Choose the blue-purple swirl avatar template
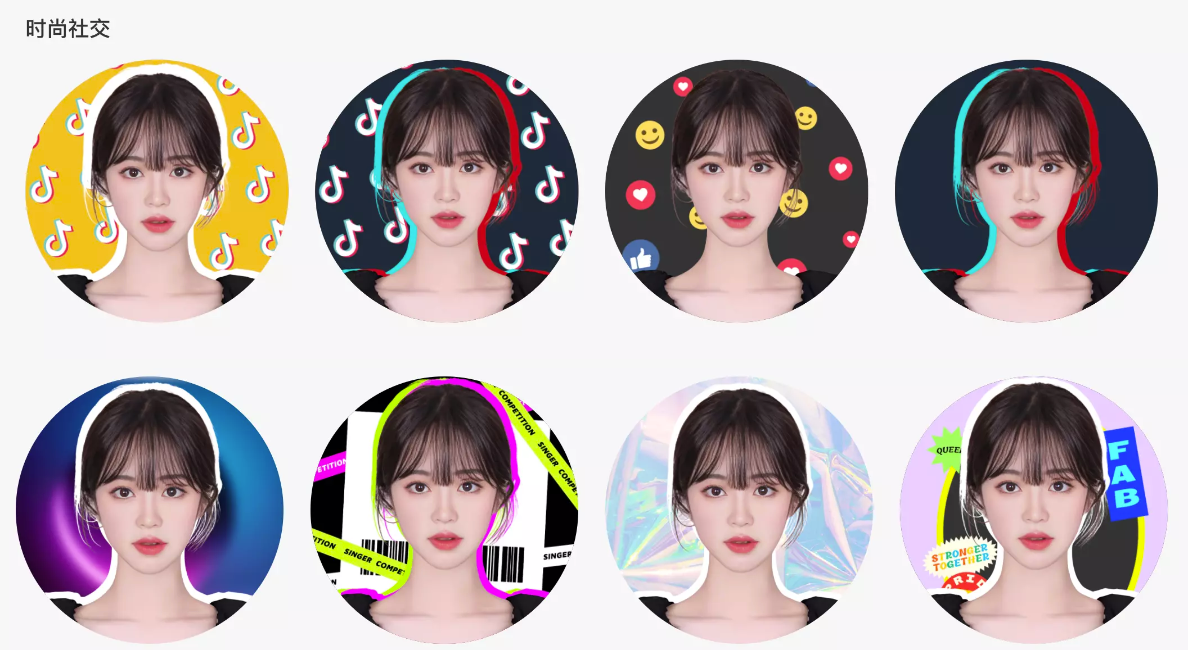 150,510
